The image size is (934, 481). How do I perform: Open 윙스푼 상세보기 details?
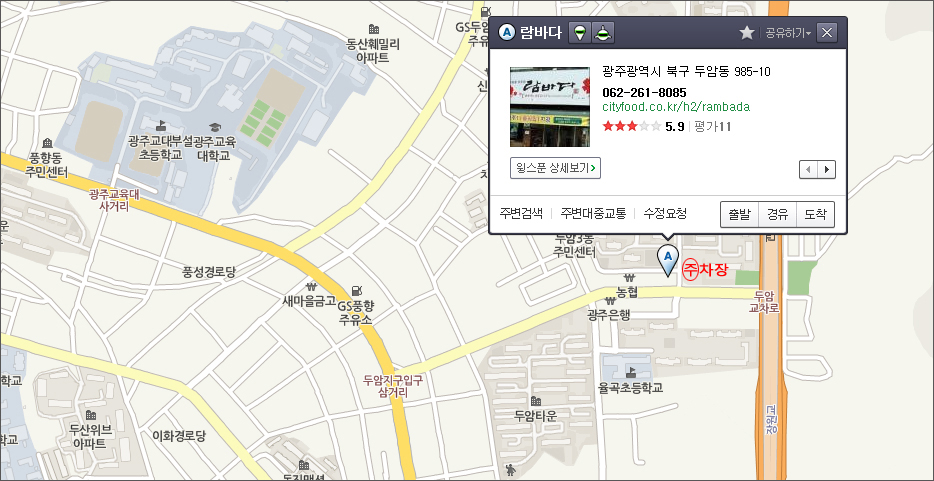point(555,168)
